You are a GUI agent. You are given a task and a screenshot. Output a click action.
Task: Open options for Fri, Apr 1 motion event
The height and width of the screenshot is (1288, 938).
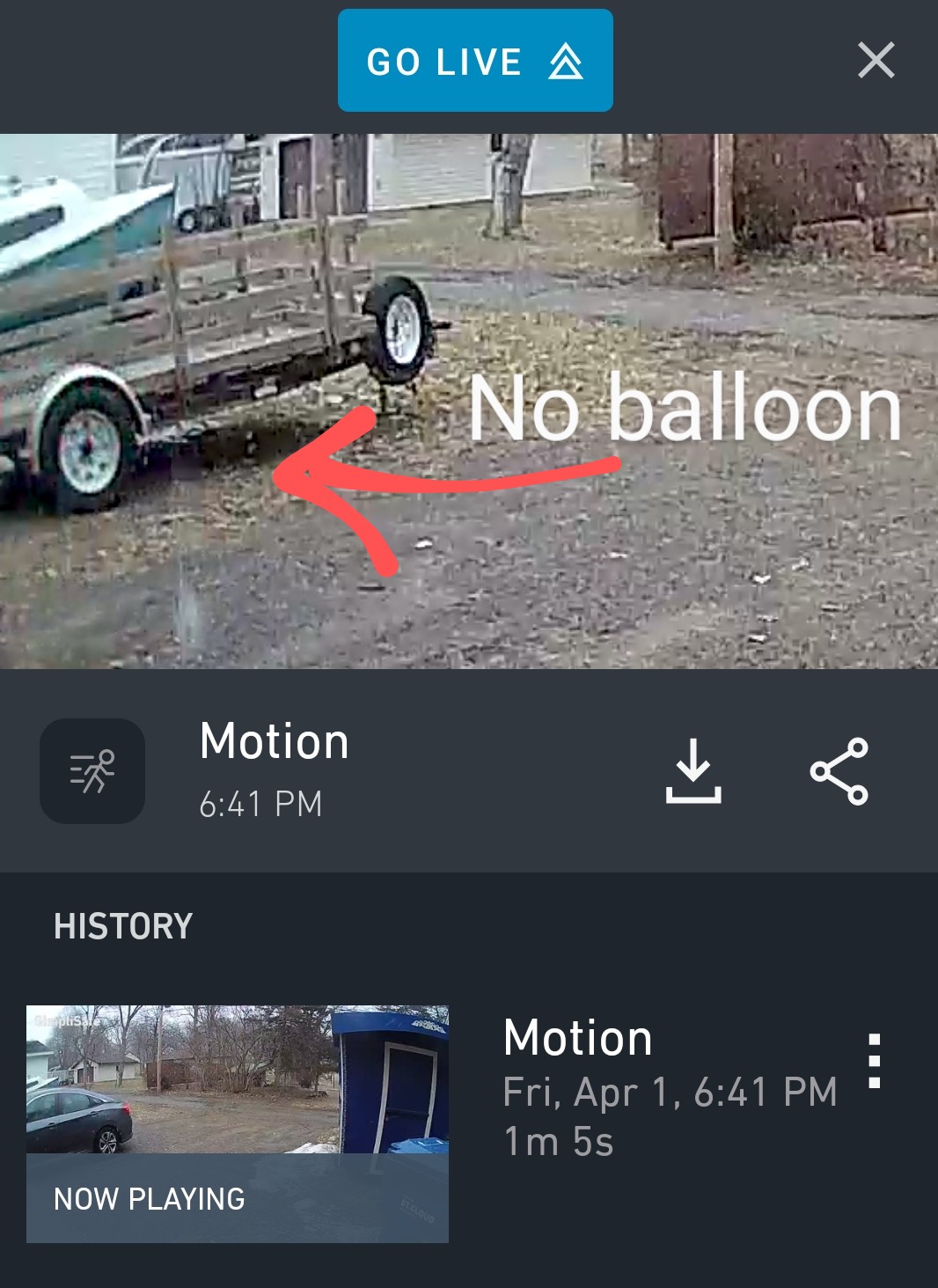tap(874, 1062)
